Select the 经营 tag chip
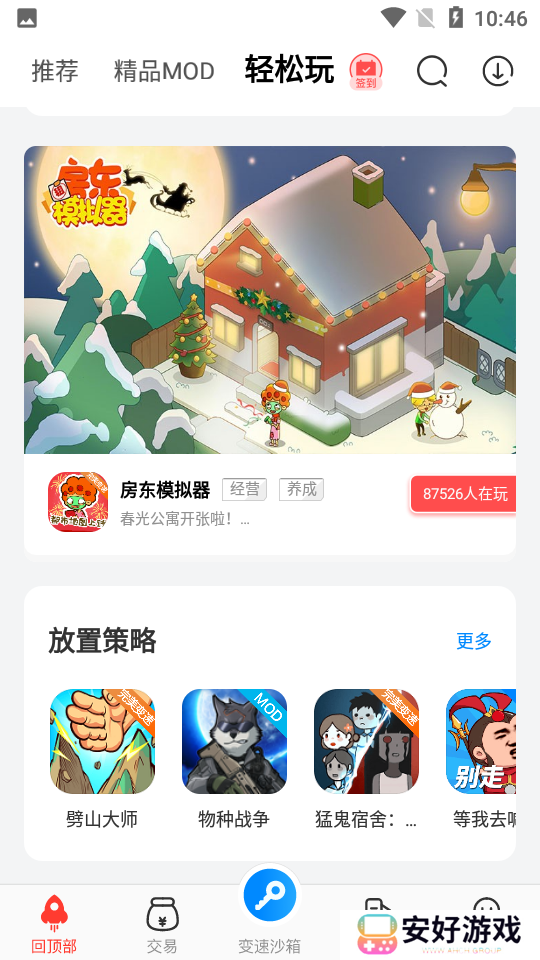The height and width of the screenshot is (960, 540). pos(244,489)
